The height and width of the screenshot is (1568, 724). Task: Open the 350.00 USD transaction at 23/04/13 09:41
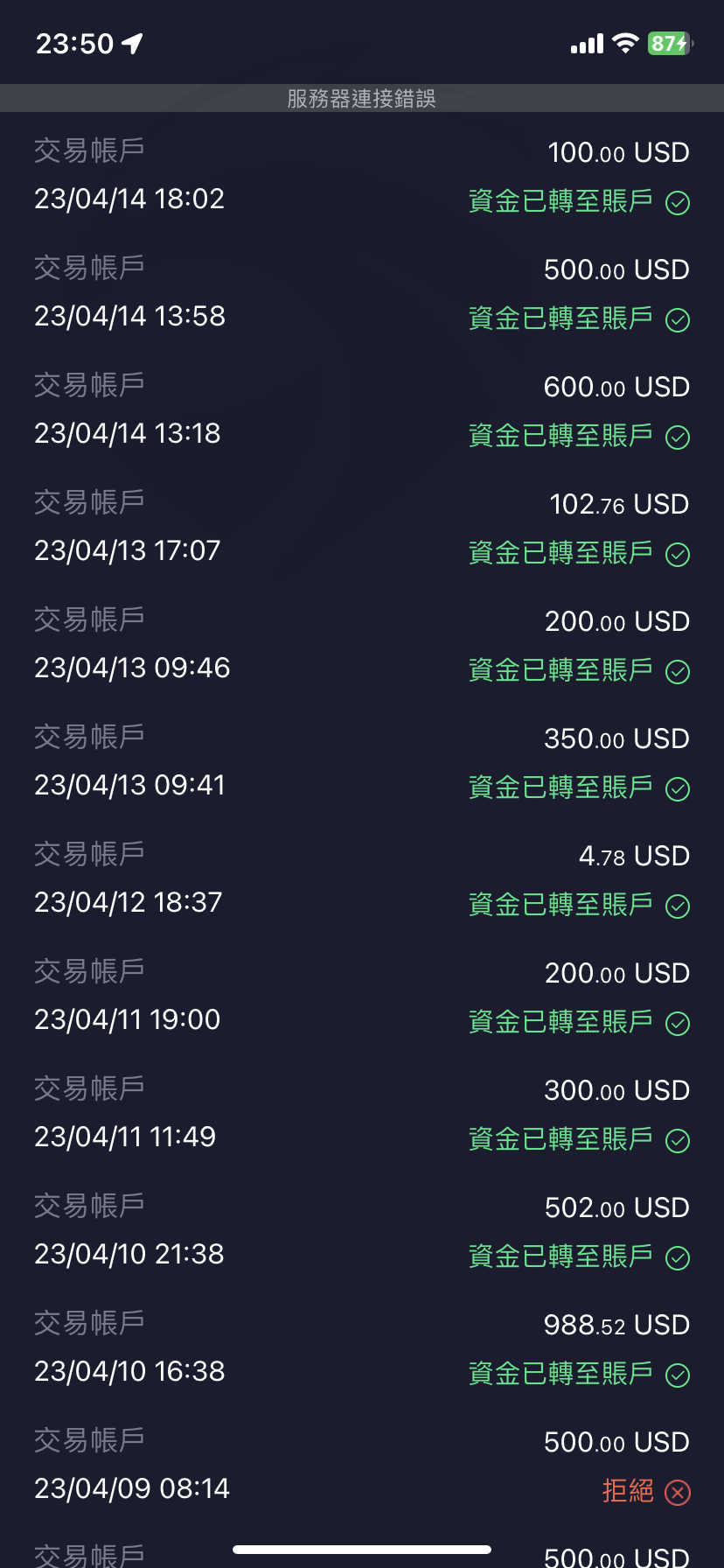(x=362, y=762)
